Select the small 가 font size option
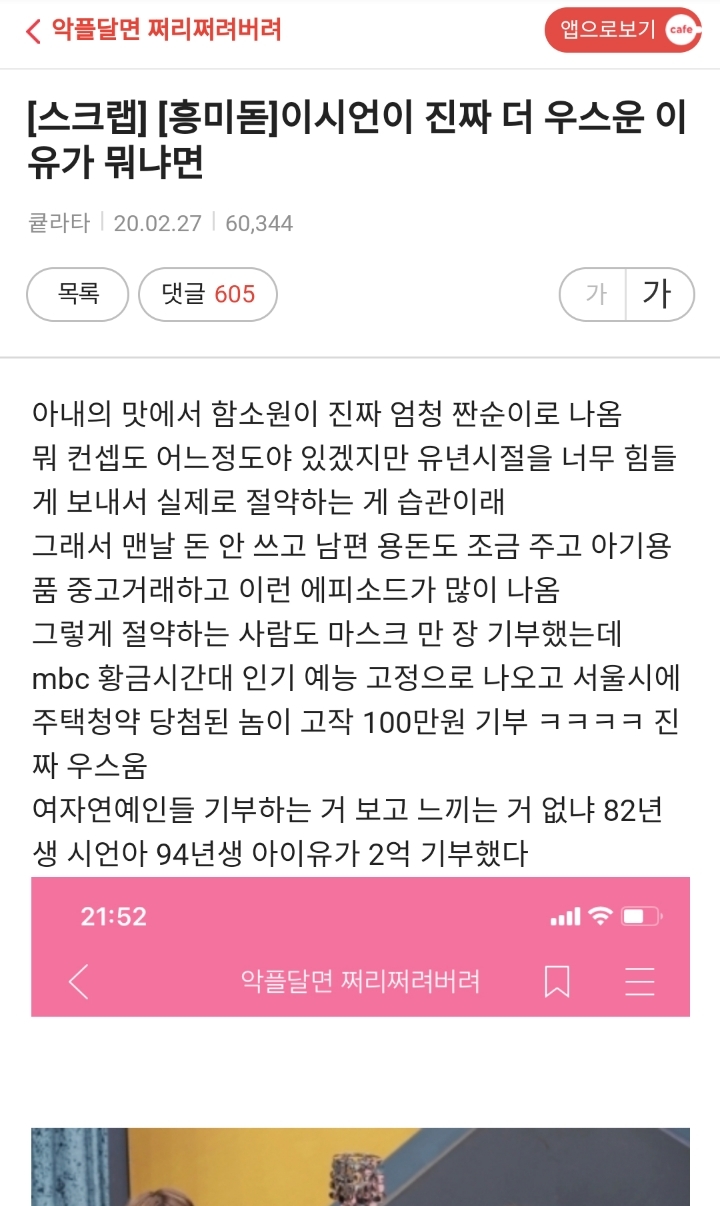The width and height of the screenshot is (720, 1206). [x=594, y=294]
